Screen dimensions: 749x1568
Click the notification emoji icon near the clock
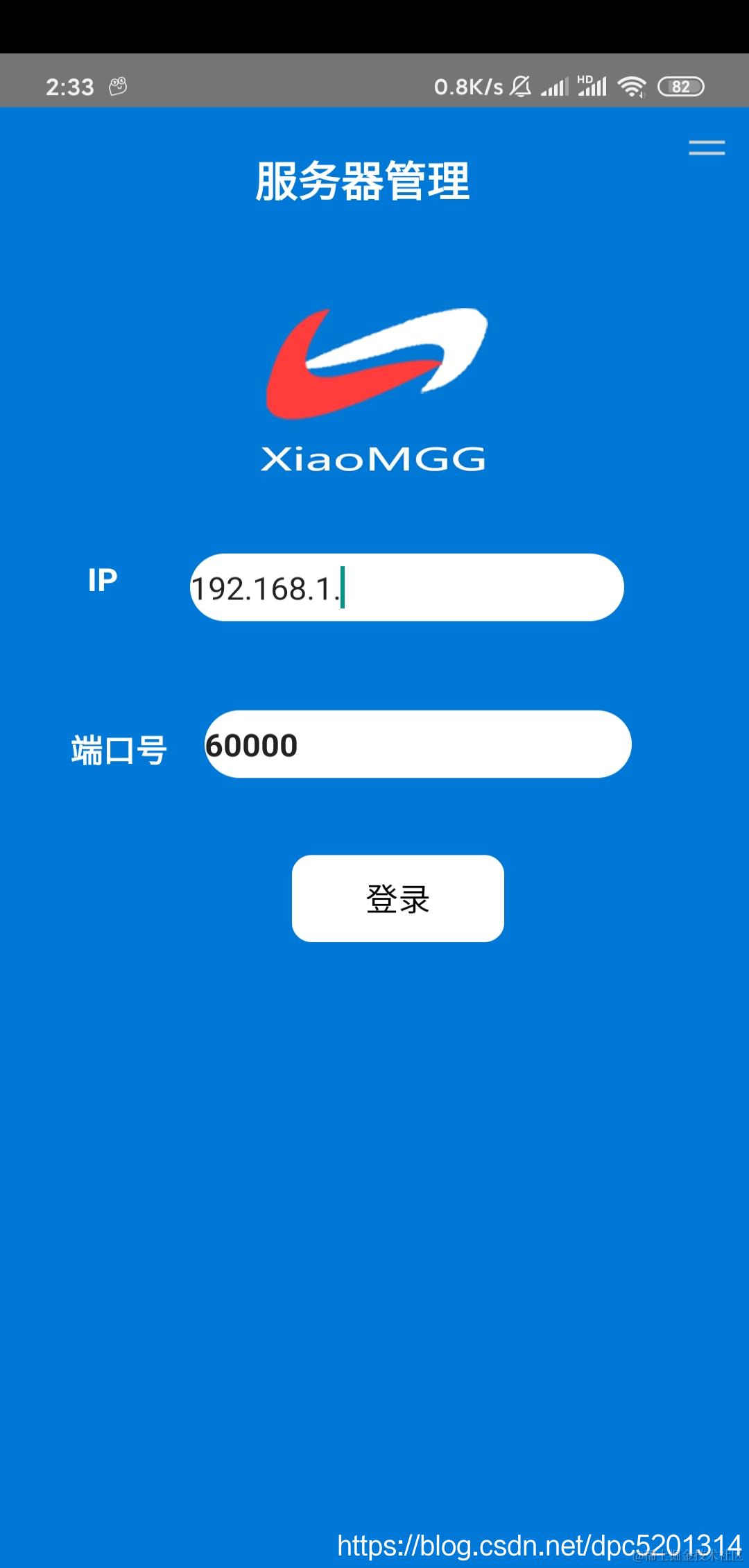(117, 85)
